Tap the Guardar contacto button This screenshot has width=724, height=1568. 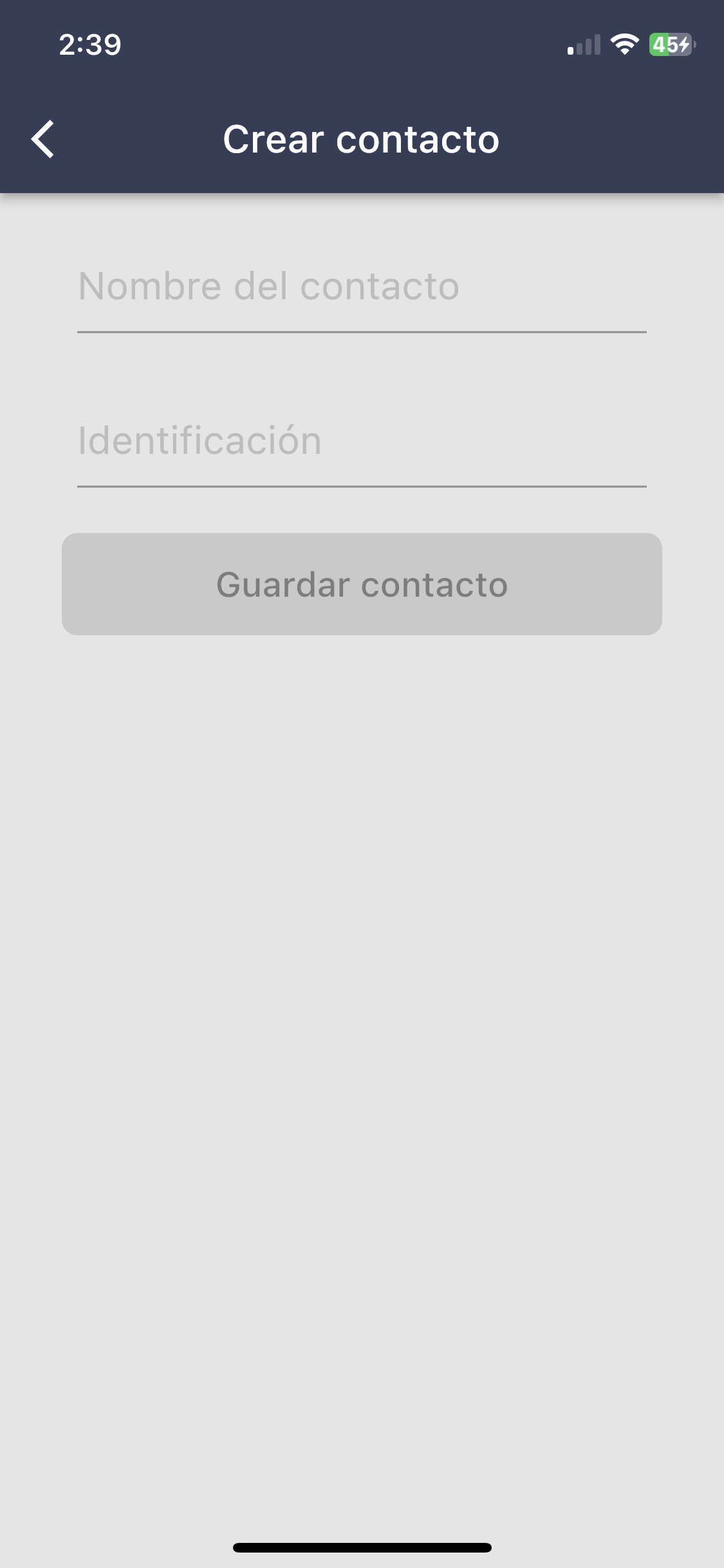point(362,584)
